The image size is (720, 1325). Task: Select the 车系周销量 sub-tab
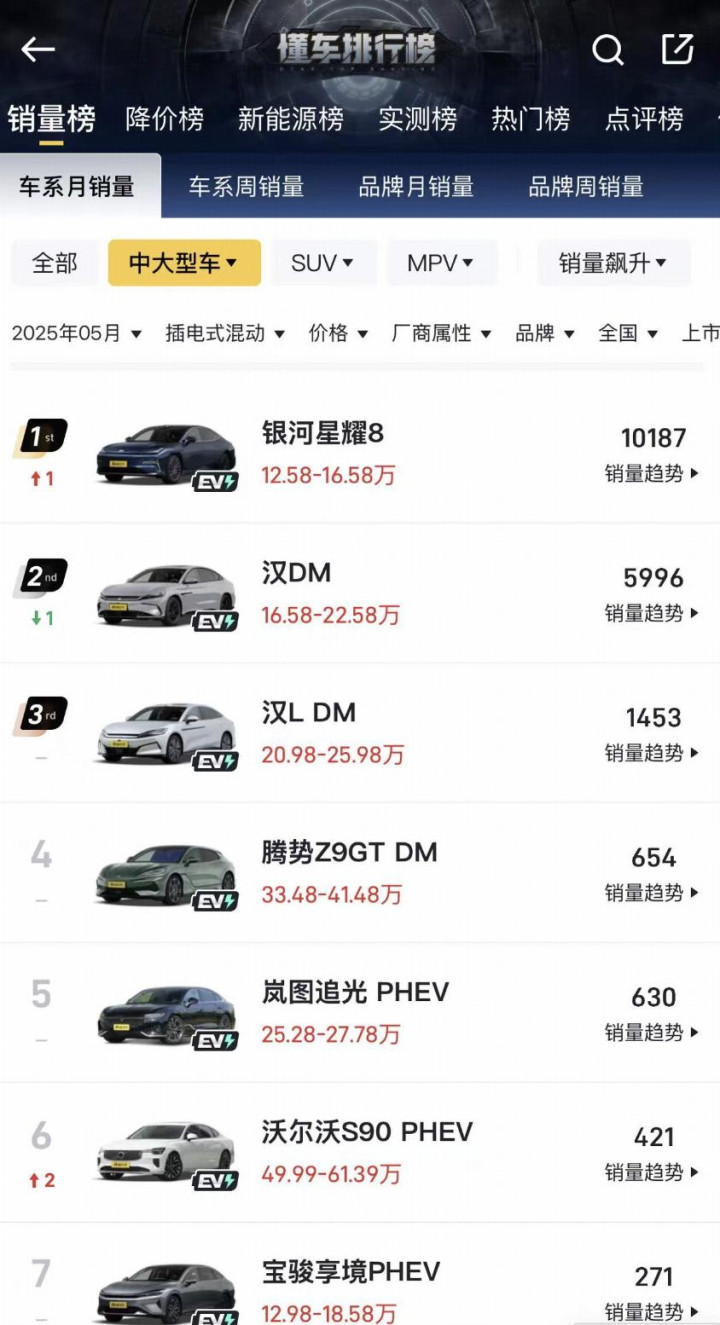pos(246,186)
